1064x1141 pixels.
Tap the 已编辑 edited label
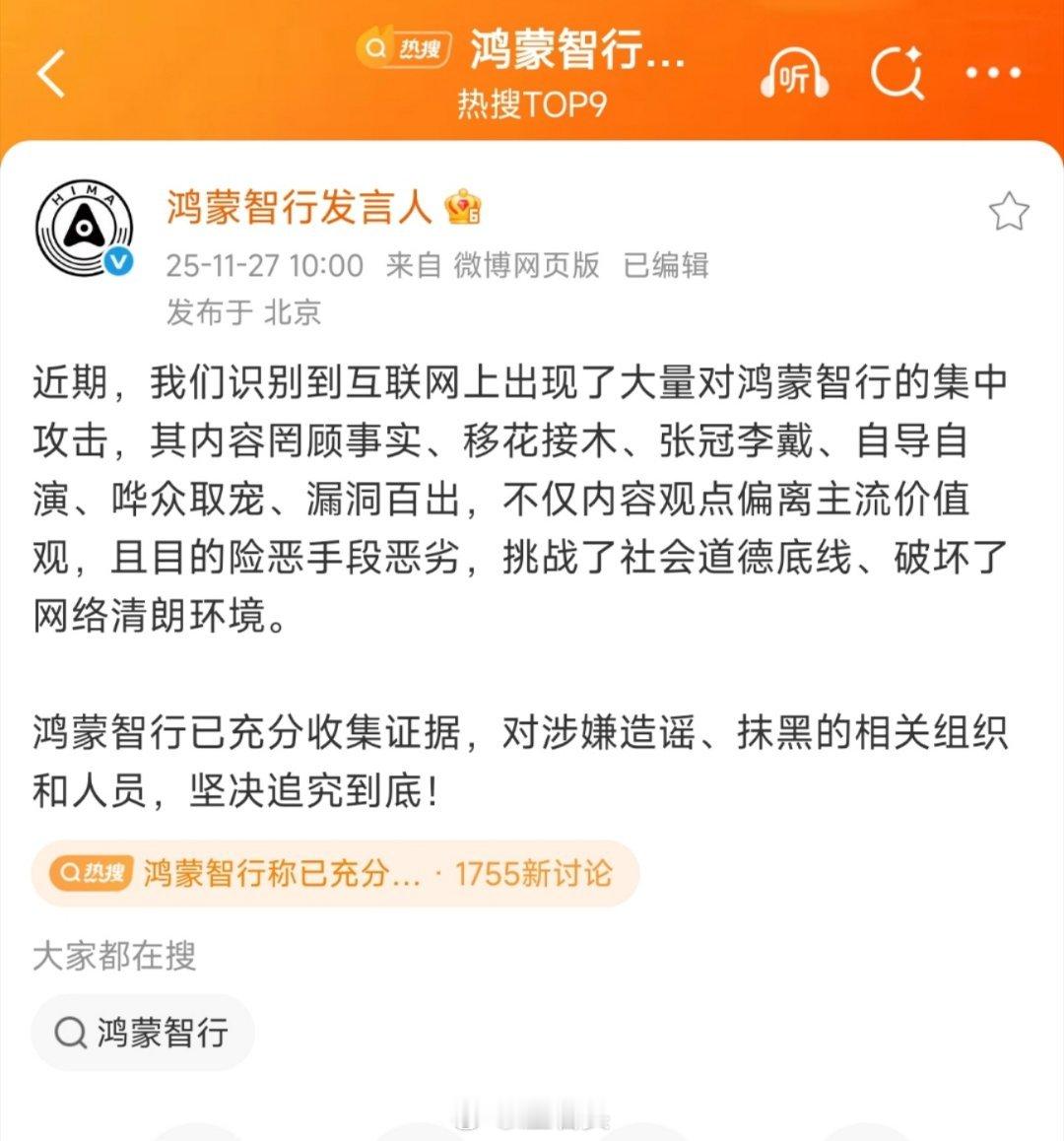click(667, 265)
